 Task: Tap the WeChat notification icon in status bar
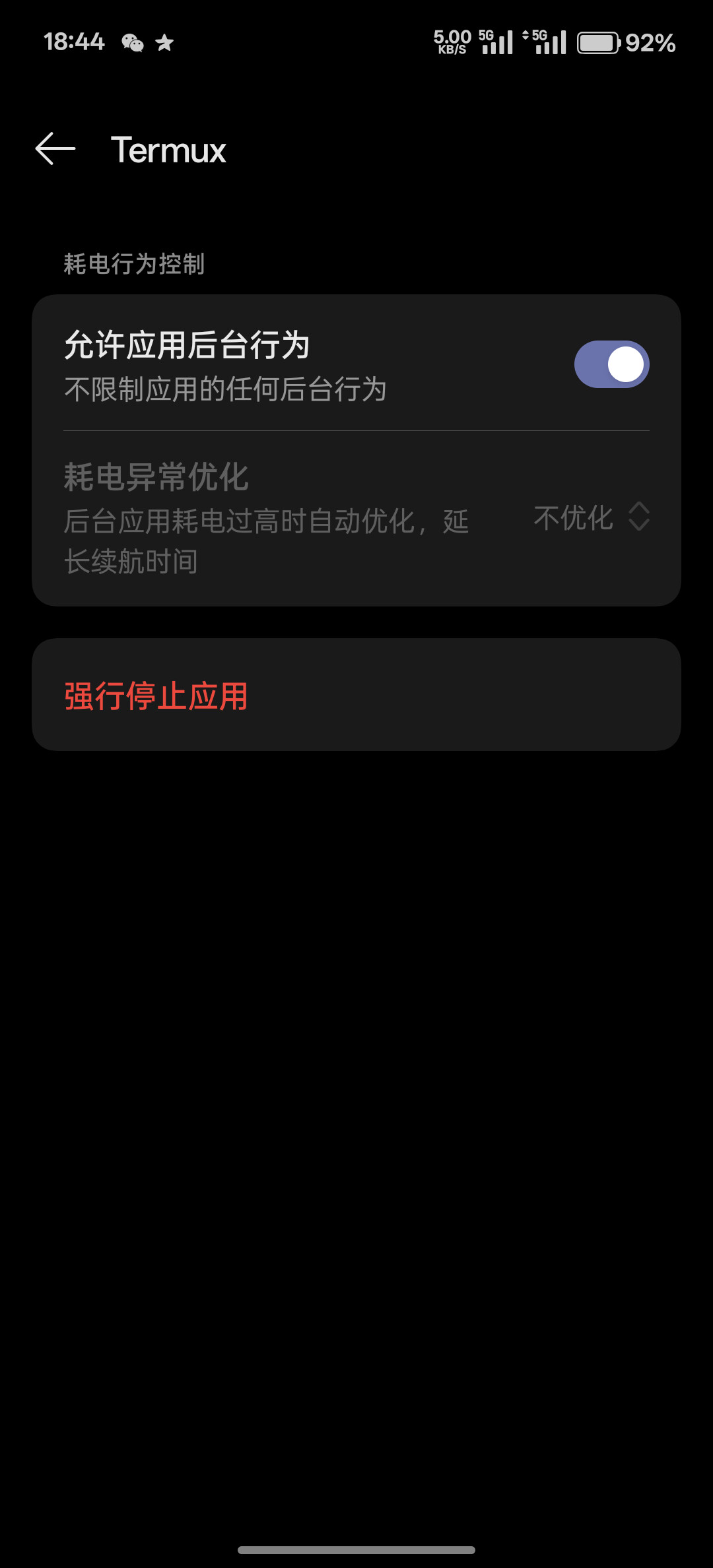pyautogui.click(x=132, y=42)
